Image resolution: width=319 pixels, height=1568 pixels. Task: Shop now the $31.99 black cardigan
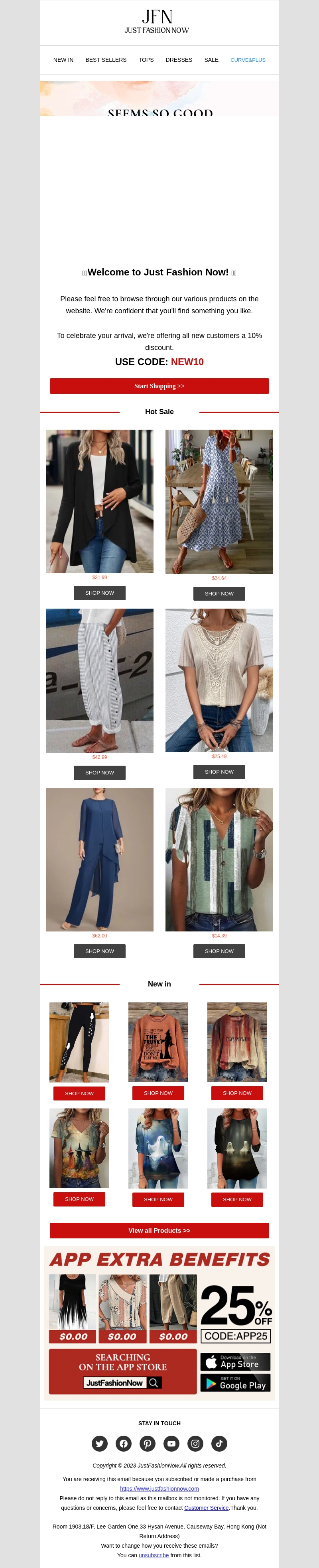(99, 593)
